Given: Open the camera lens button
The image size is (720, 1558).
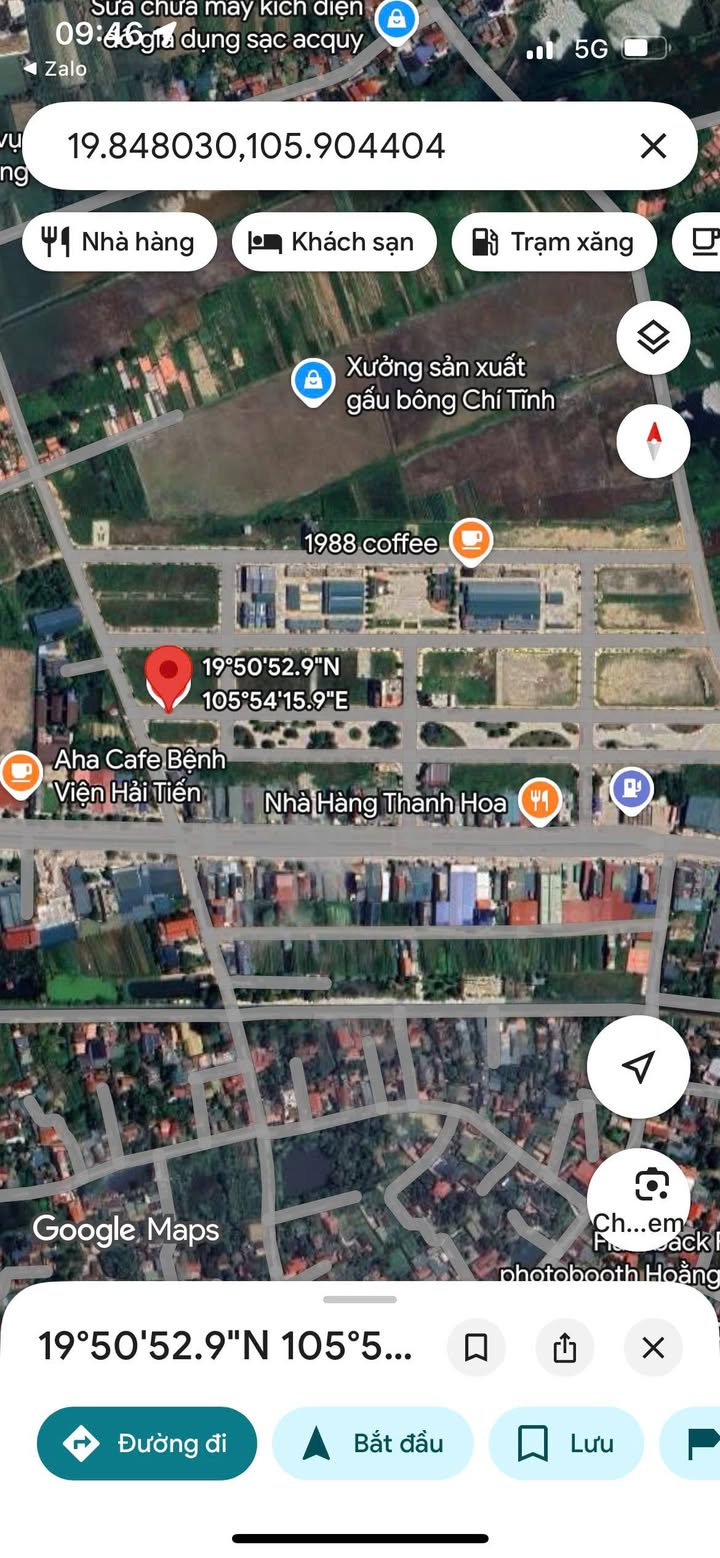Looking at the screenshot, I should tap(651, 1186).
